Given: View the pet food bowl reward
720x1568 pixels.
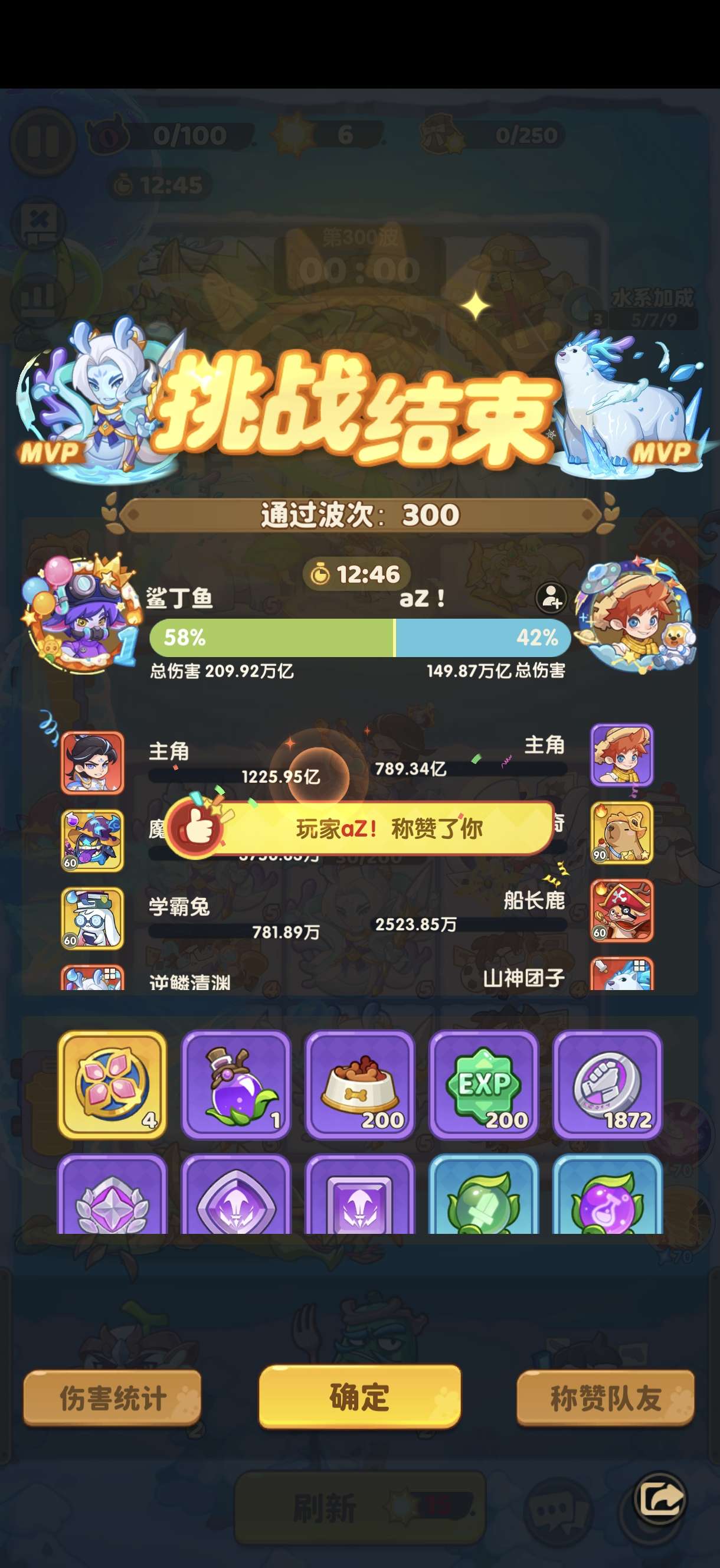Looking at the screenshot, I should pyautogui.click(x=359, y=1084).
